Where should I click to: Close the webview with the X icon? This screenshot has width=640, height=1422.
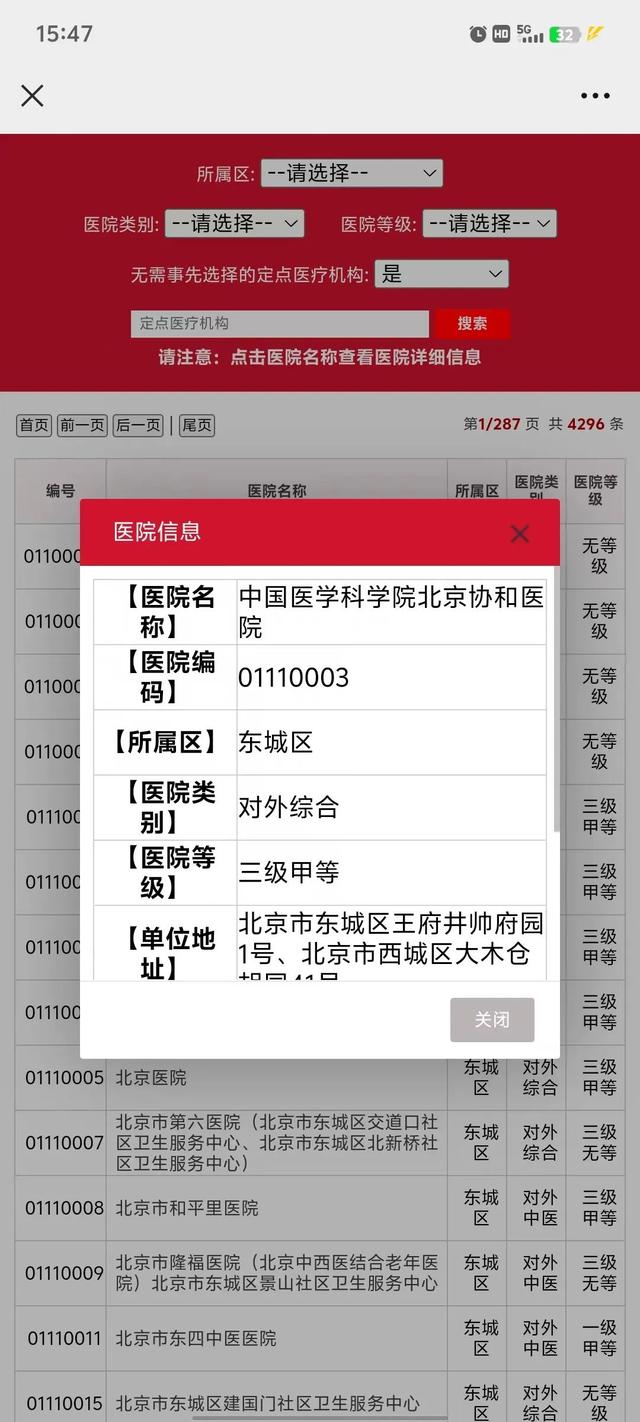click(32, 95)
